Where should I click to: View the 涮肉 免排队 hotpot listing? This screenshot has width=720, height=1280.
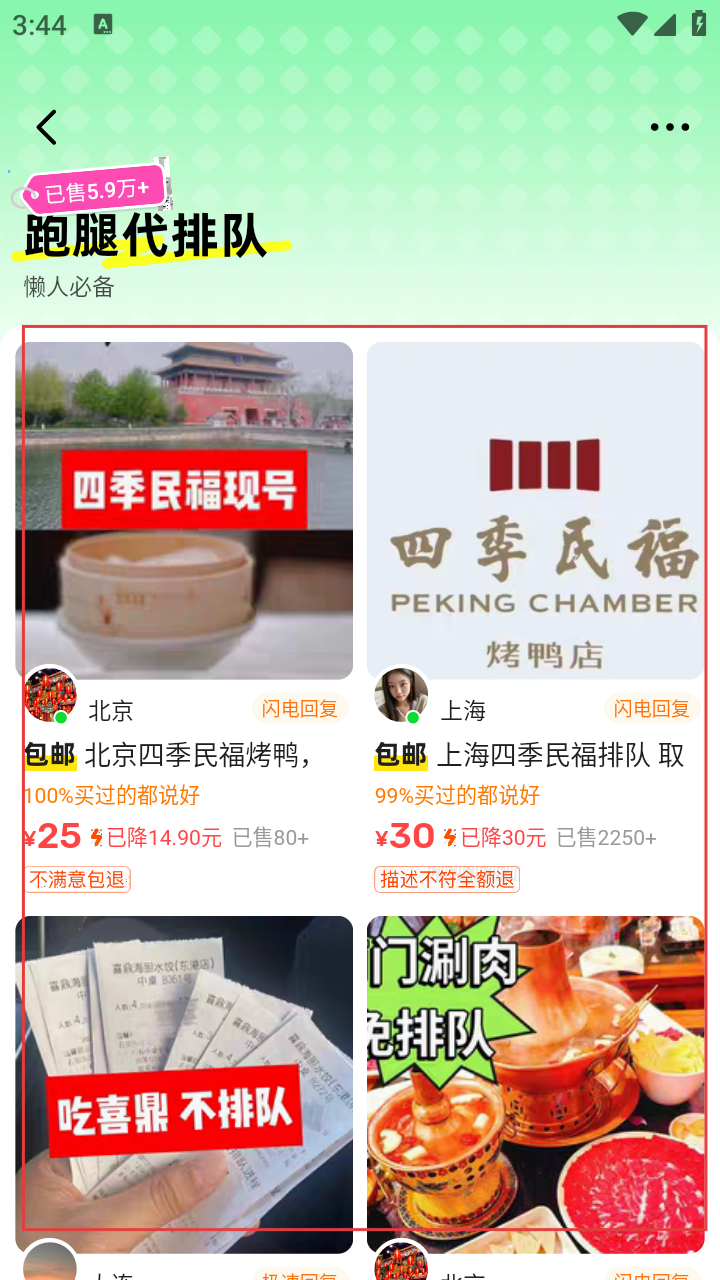coord(535,1084)
